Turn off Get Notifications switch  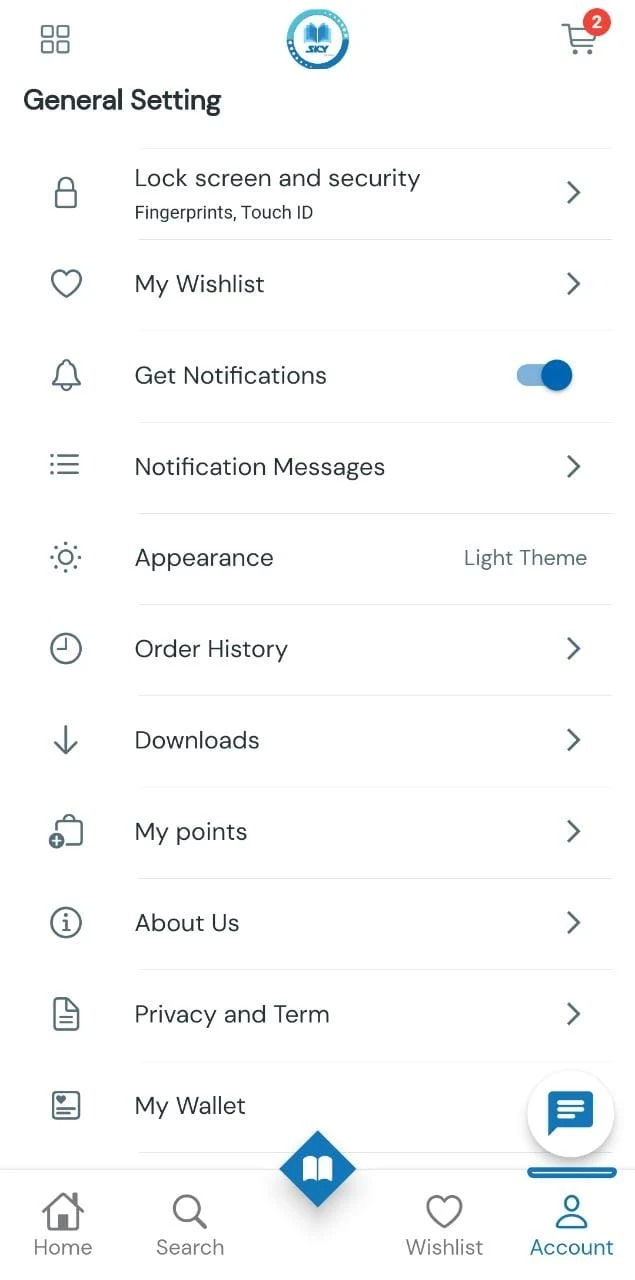click(544, 376)
